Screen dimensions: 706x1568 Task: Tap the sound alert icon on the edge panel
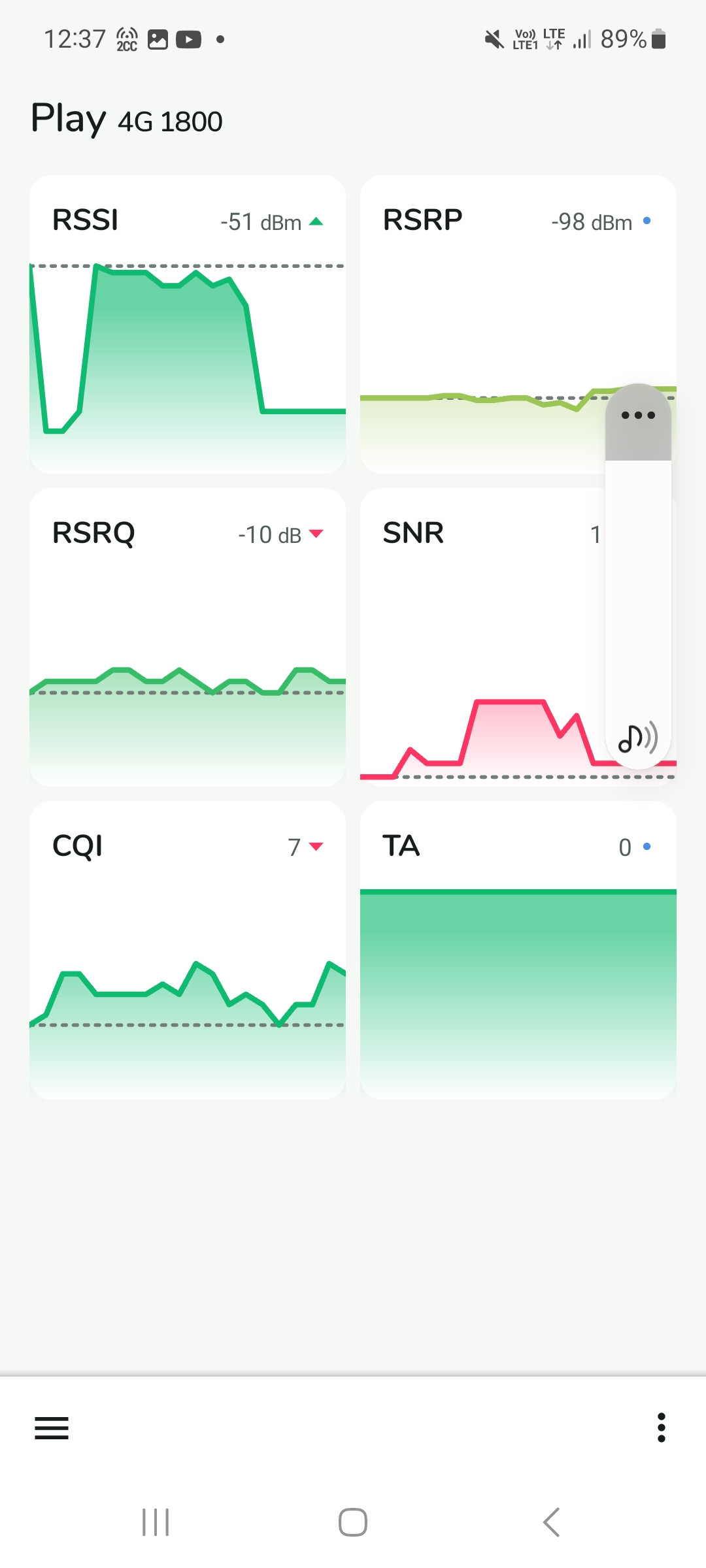point(637,738)
